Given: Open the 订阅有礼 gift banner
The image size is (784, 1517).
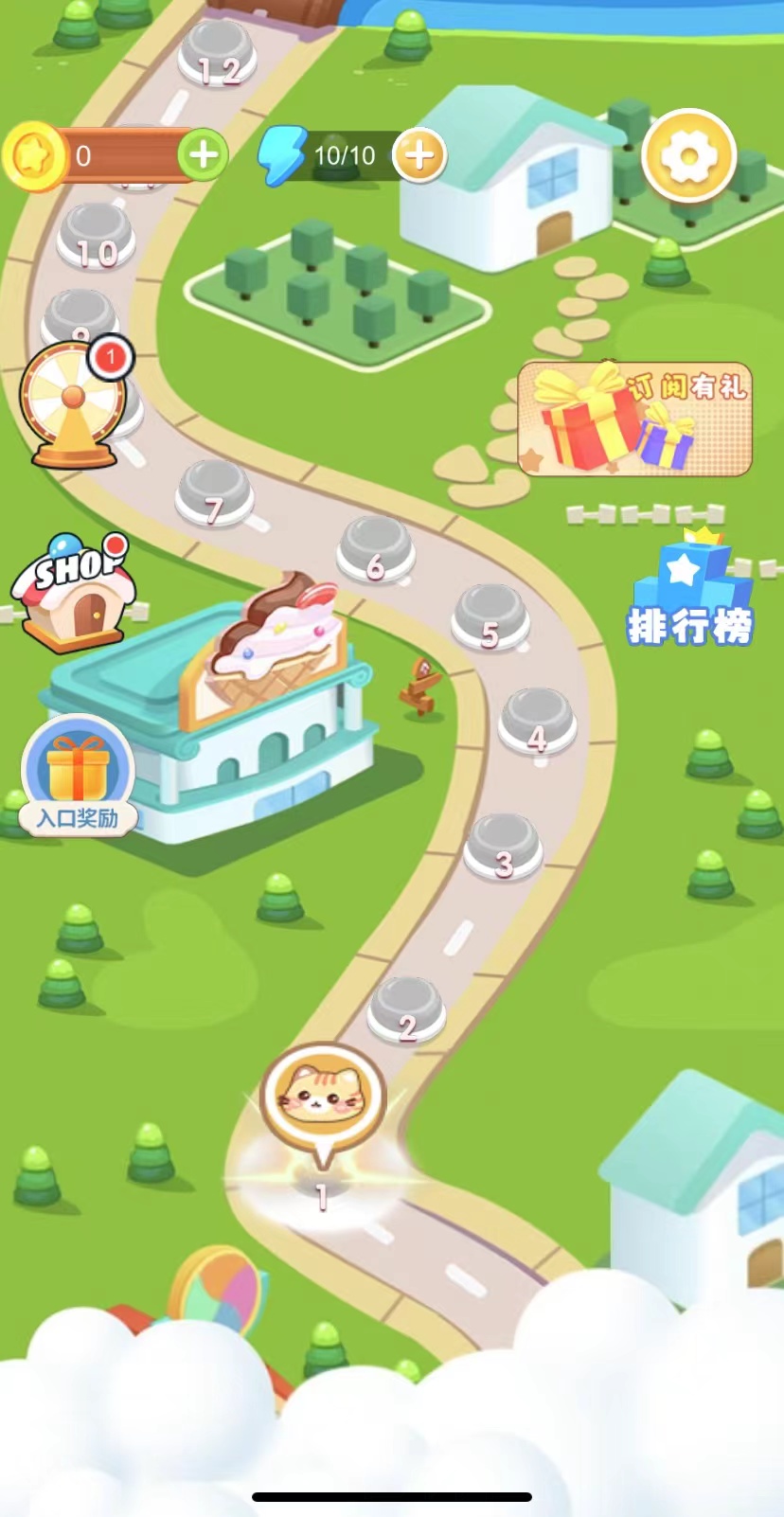Looking at the screenshot, I should (x=634, y=419).
